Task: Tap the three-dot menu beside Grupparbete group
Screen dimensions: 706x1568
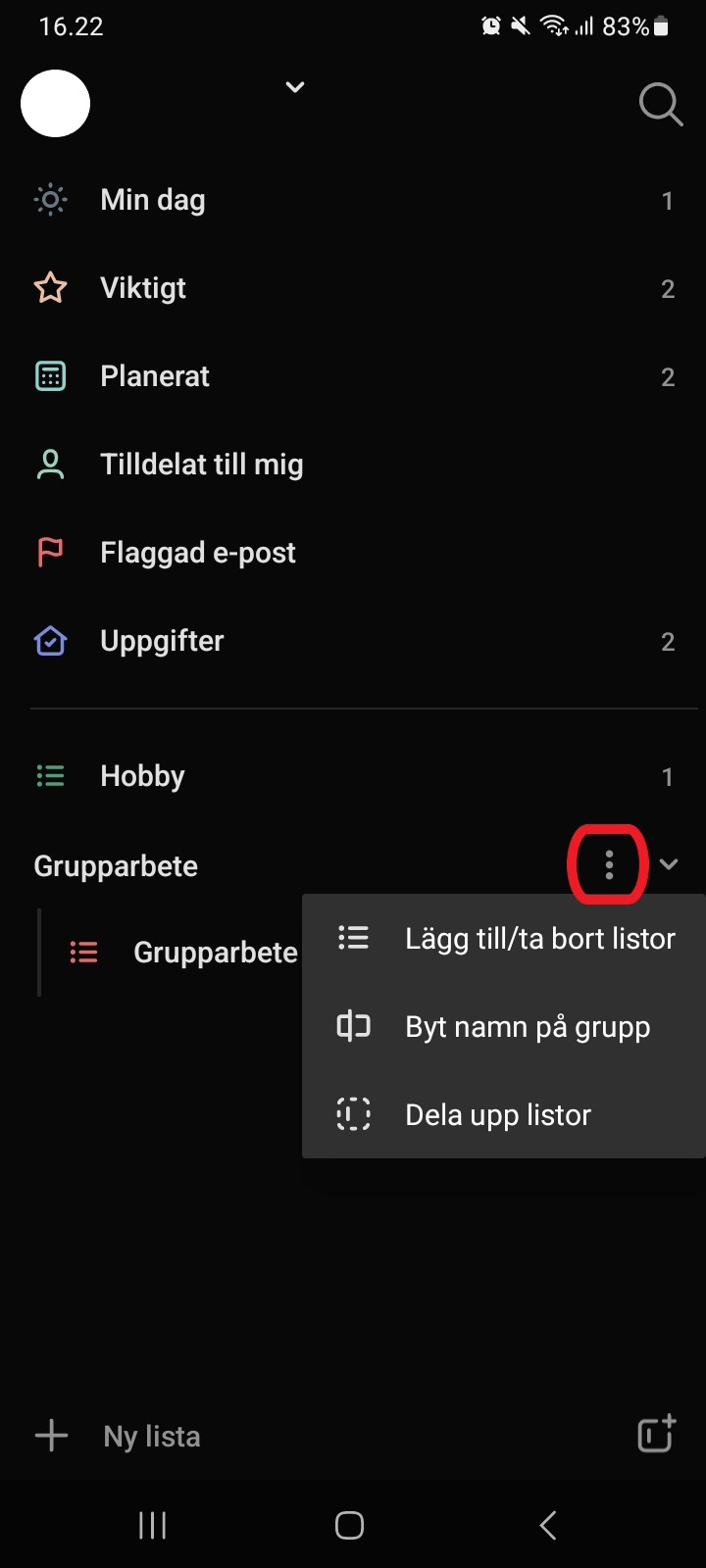Action: pos(609,864)
